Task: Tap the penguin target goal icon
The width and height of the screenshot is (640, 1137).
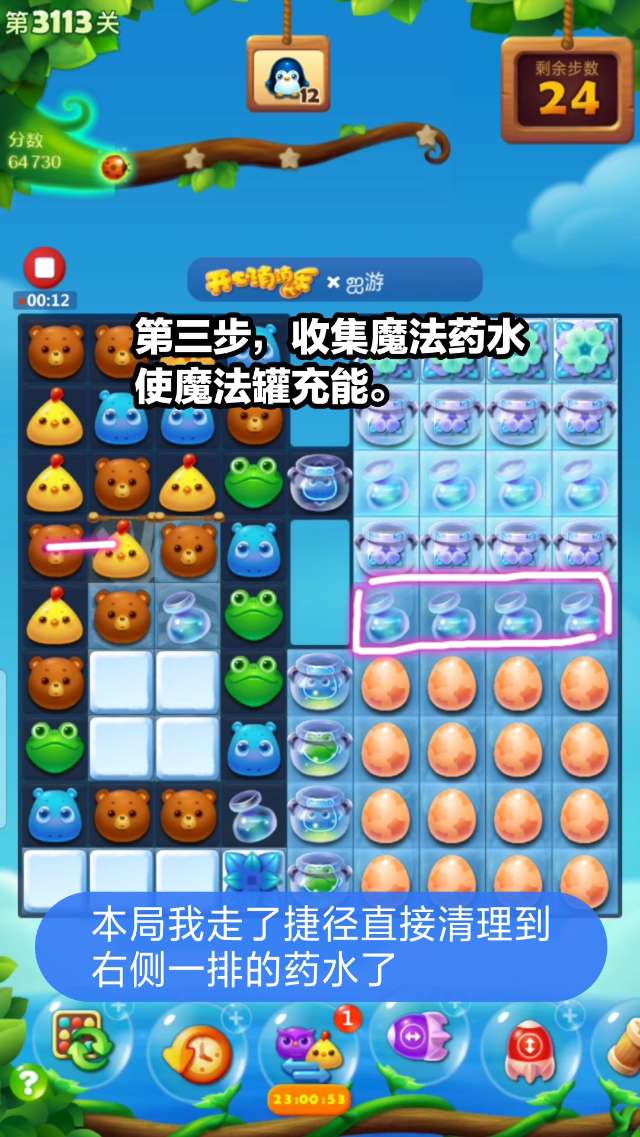Action: click(x=288, y=78)
